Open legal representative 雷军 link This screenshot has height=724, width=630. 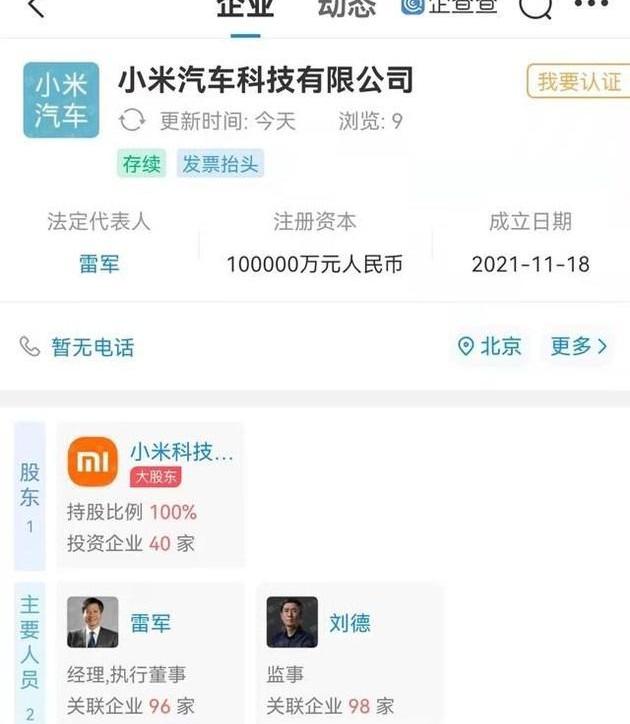click(99, 264)
